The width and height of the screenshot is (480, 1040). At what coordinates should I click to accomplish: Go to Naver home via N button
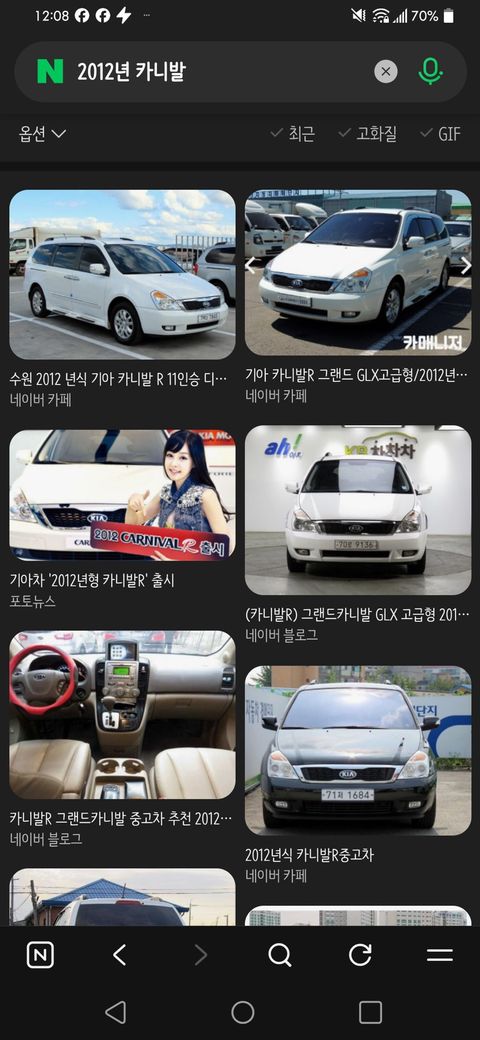click(x=40, y=955)
